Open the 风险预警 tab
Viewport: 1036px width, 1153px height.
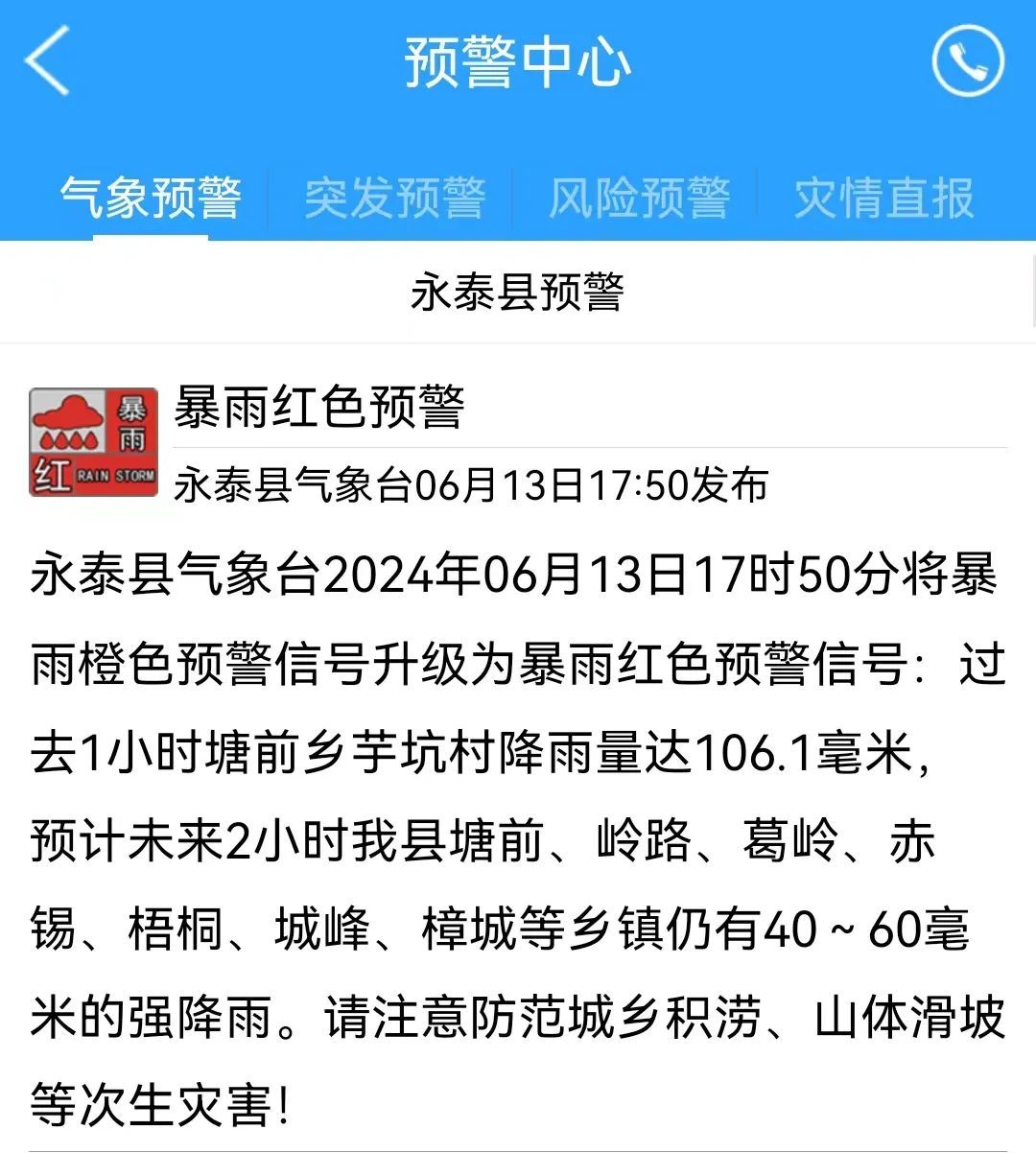640,197
